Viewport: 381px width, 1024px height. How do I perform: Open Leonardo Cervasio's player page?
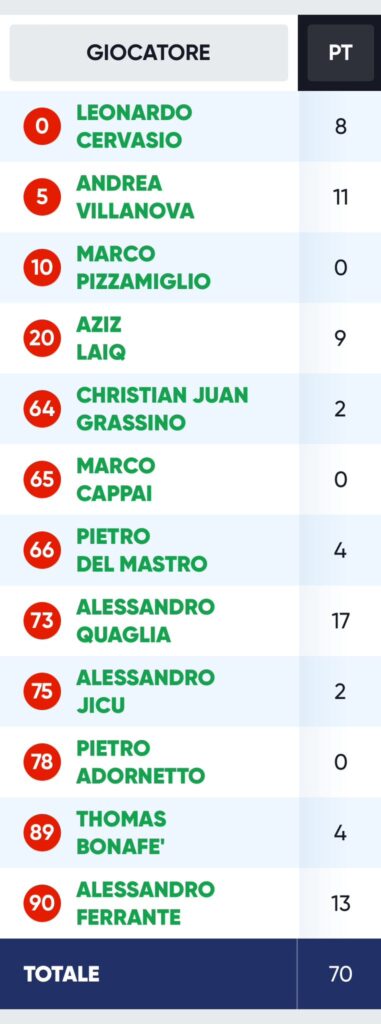pyautogui.click(x=134, y=127)
